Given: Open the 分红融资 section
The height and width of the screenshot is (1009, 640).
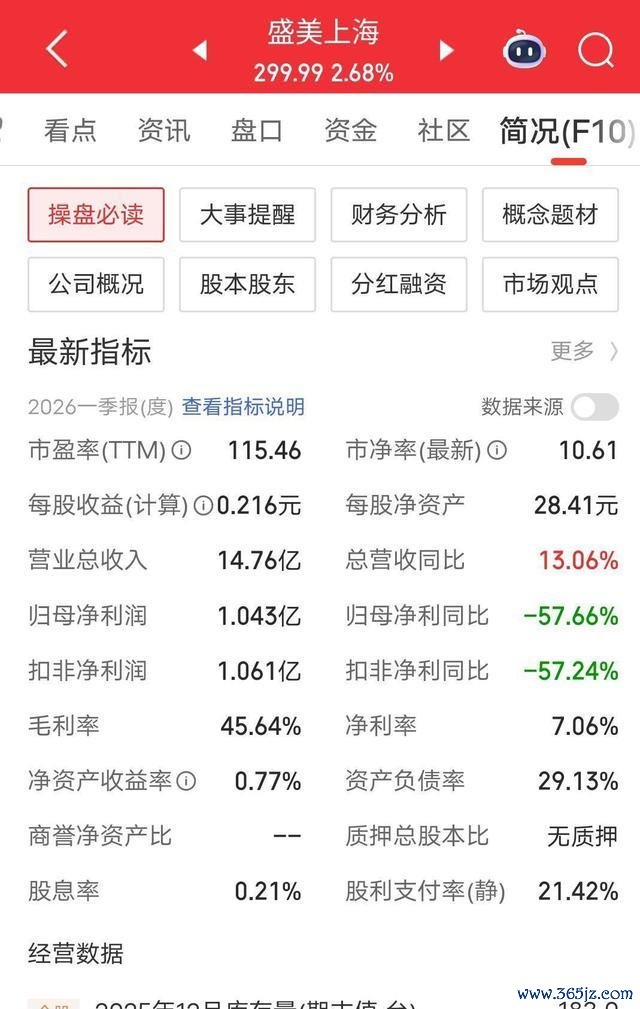Looking at the screenshot, I should (399, 284).
